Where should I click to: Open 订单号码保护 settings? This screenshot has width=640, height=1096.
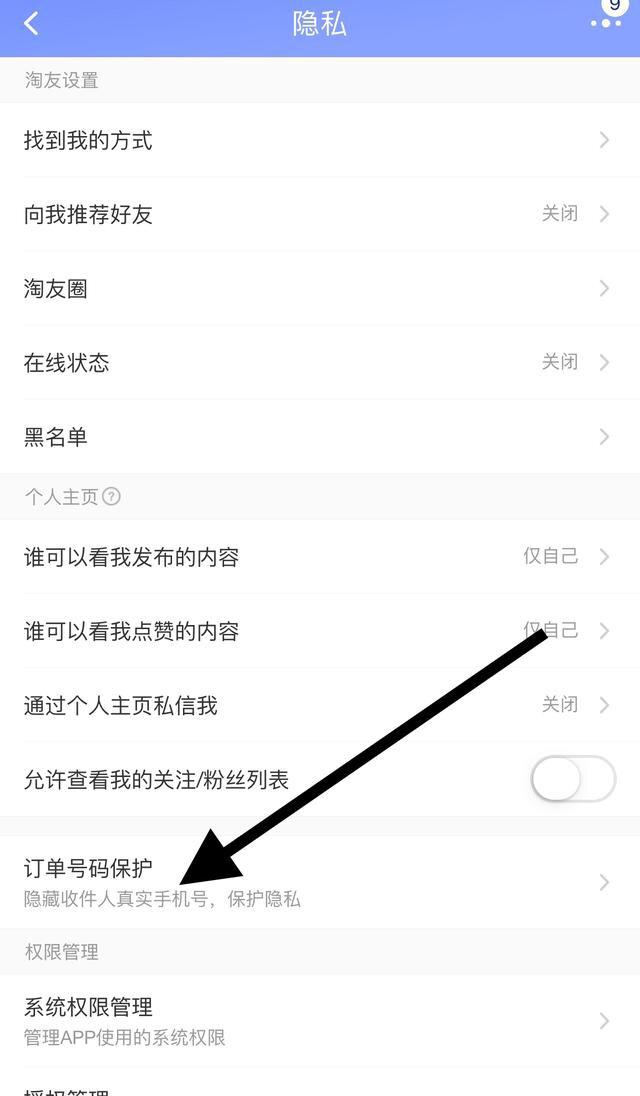point(320,882)
